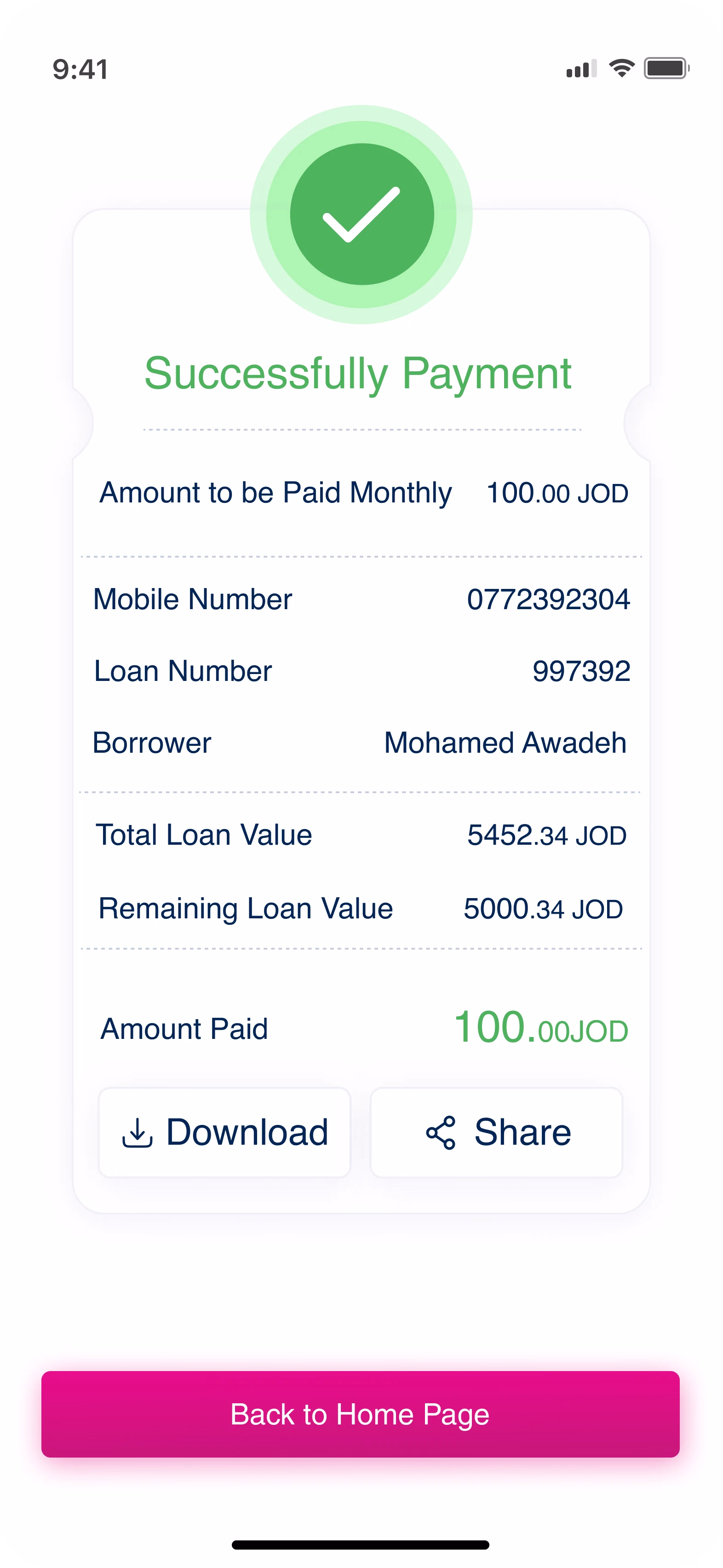Image resolution: width=723 pixels, height=1568 pixels.
Task: Download the payment receipt
Action: 224,1133
